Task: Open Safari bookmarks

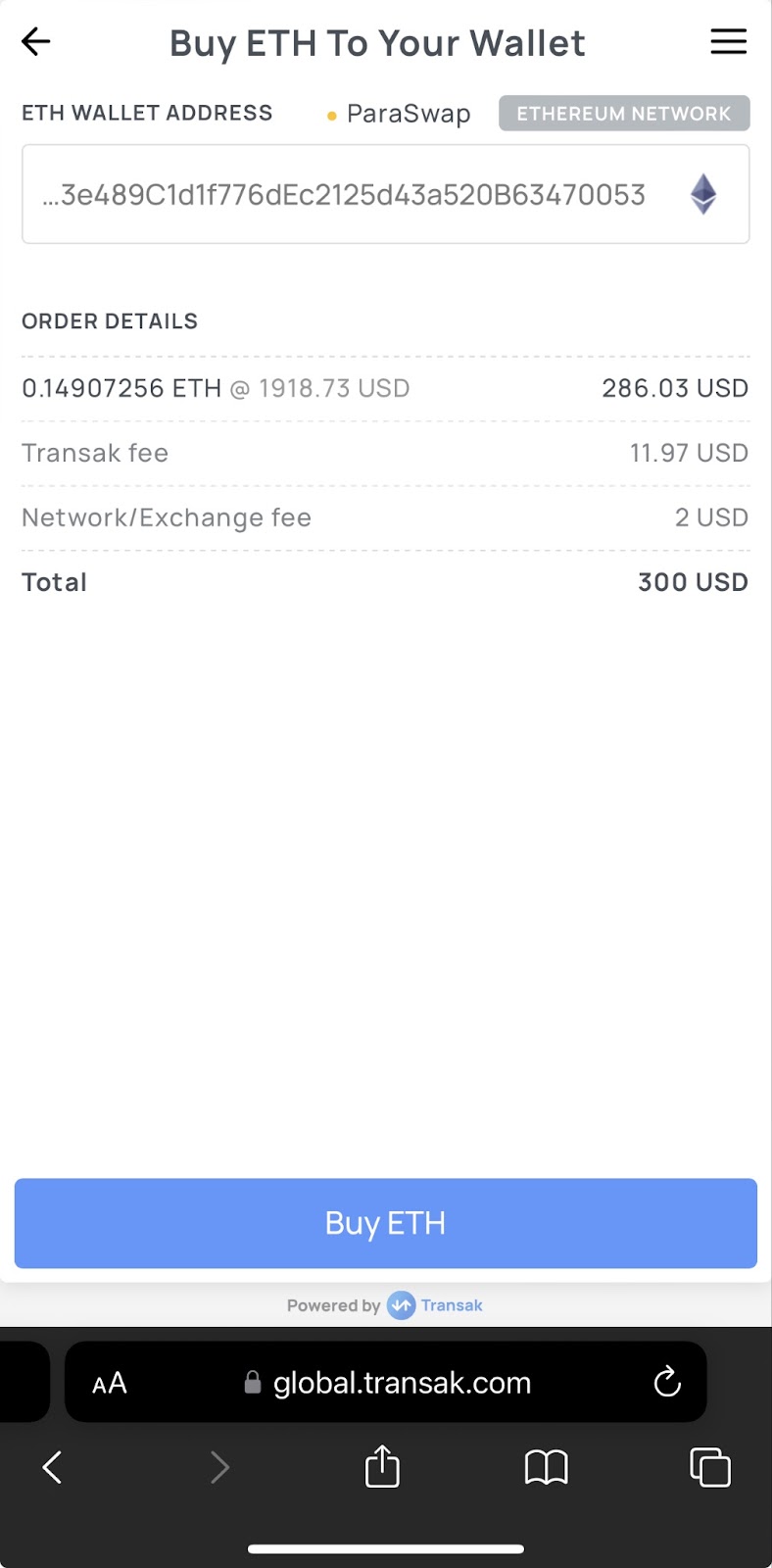Action: coord(546,1467)
